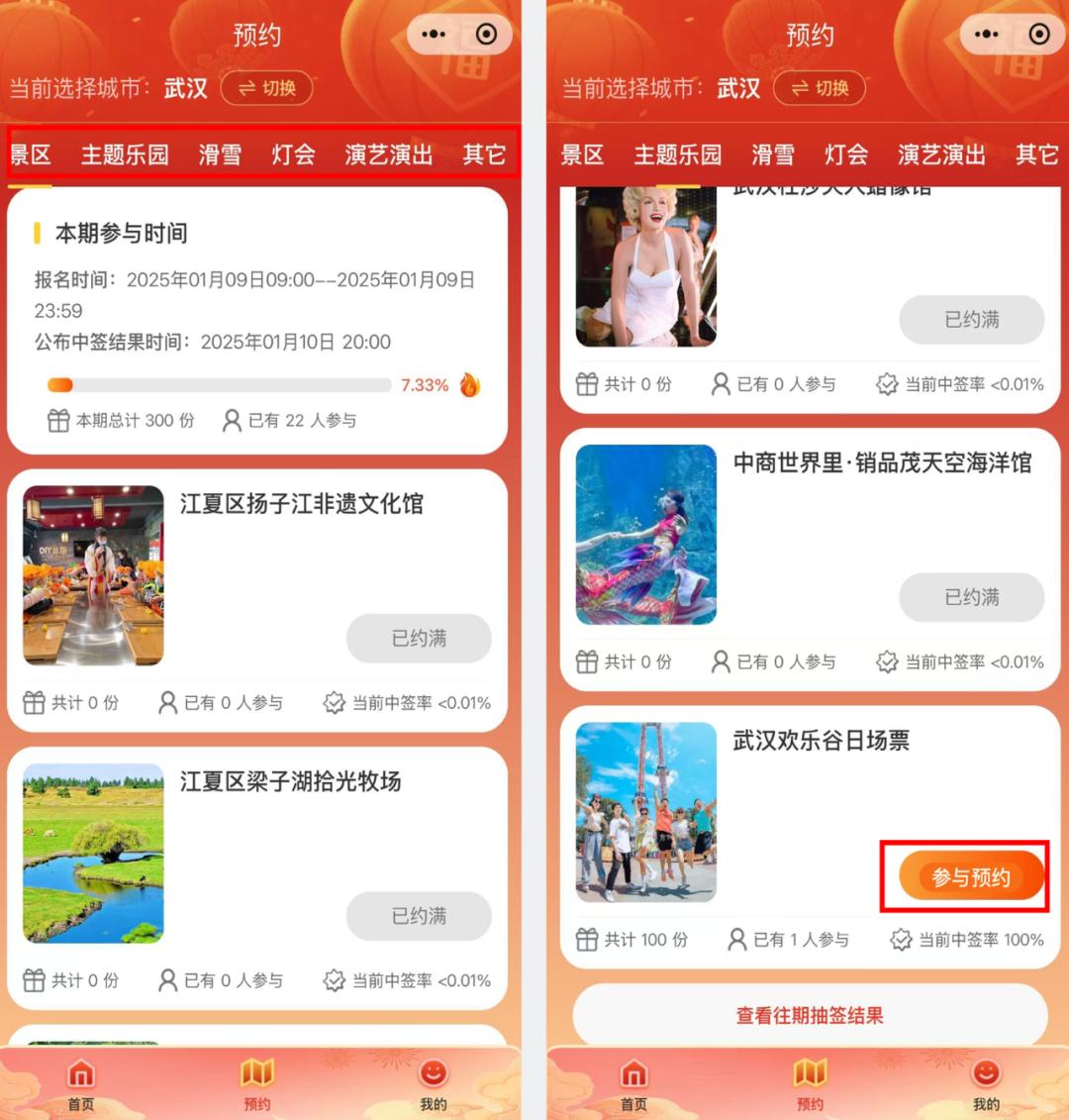The width and height of the screenshot is (1069, 1120).
Task: Open the 中商世界里·销品茂天空海洋馆 card
Action: [881, 463]
